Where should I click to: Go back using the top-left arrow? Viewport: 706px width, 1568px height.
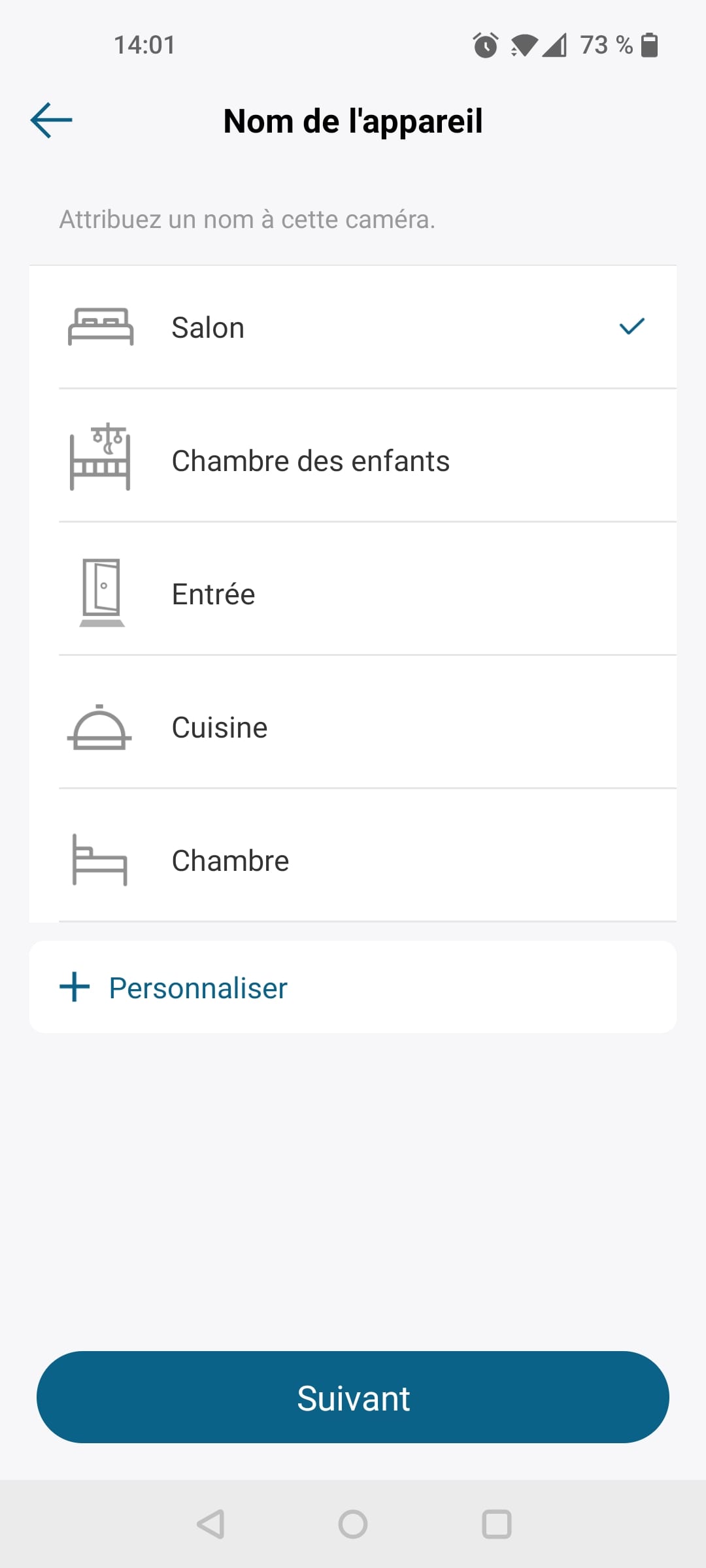(51, 120)
